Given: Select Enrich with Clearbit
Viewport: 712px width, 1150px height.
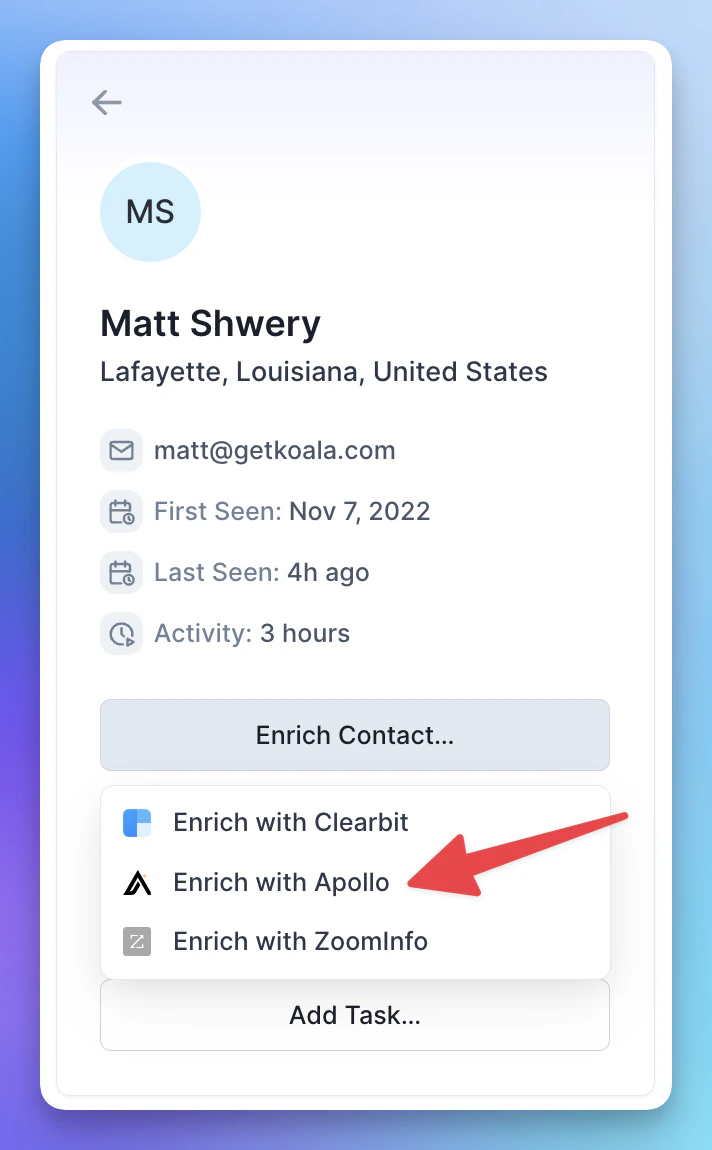Looking at the screenshot, I should coord(290,823).
